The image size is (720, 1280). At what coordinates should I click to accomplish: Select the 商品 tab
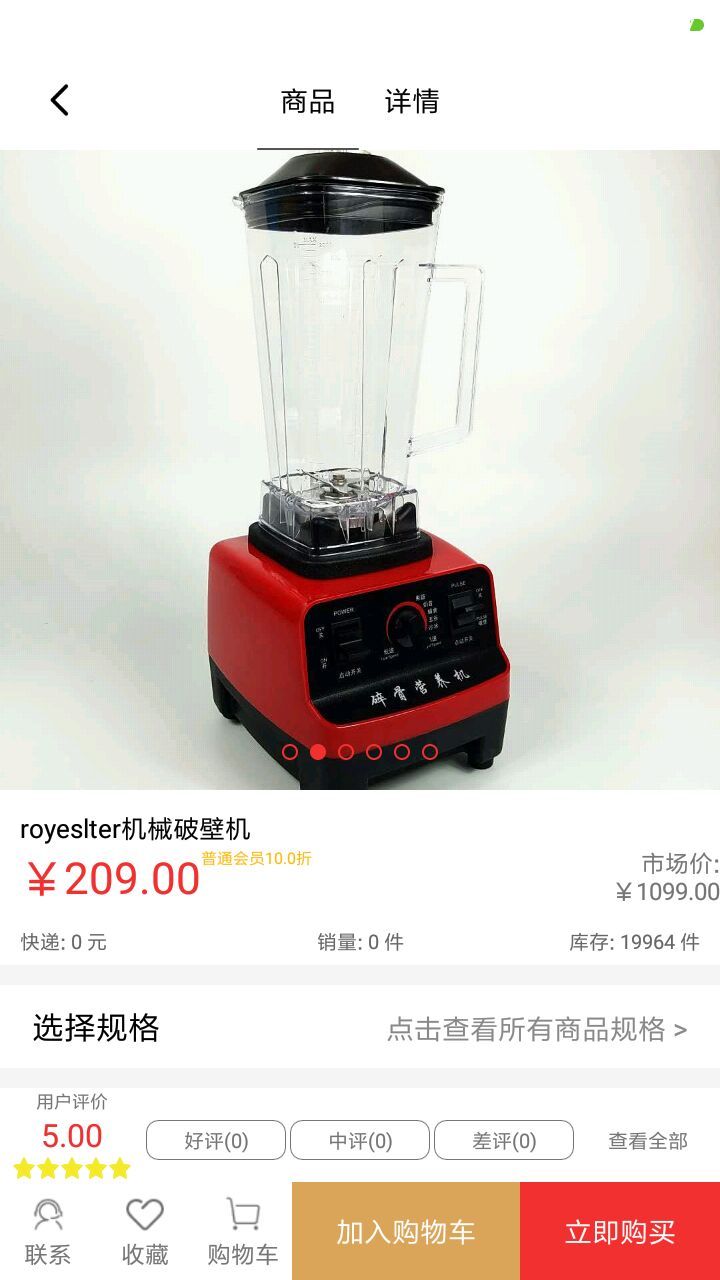307,101
